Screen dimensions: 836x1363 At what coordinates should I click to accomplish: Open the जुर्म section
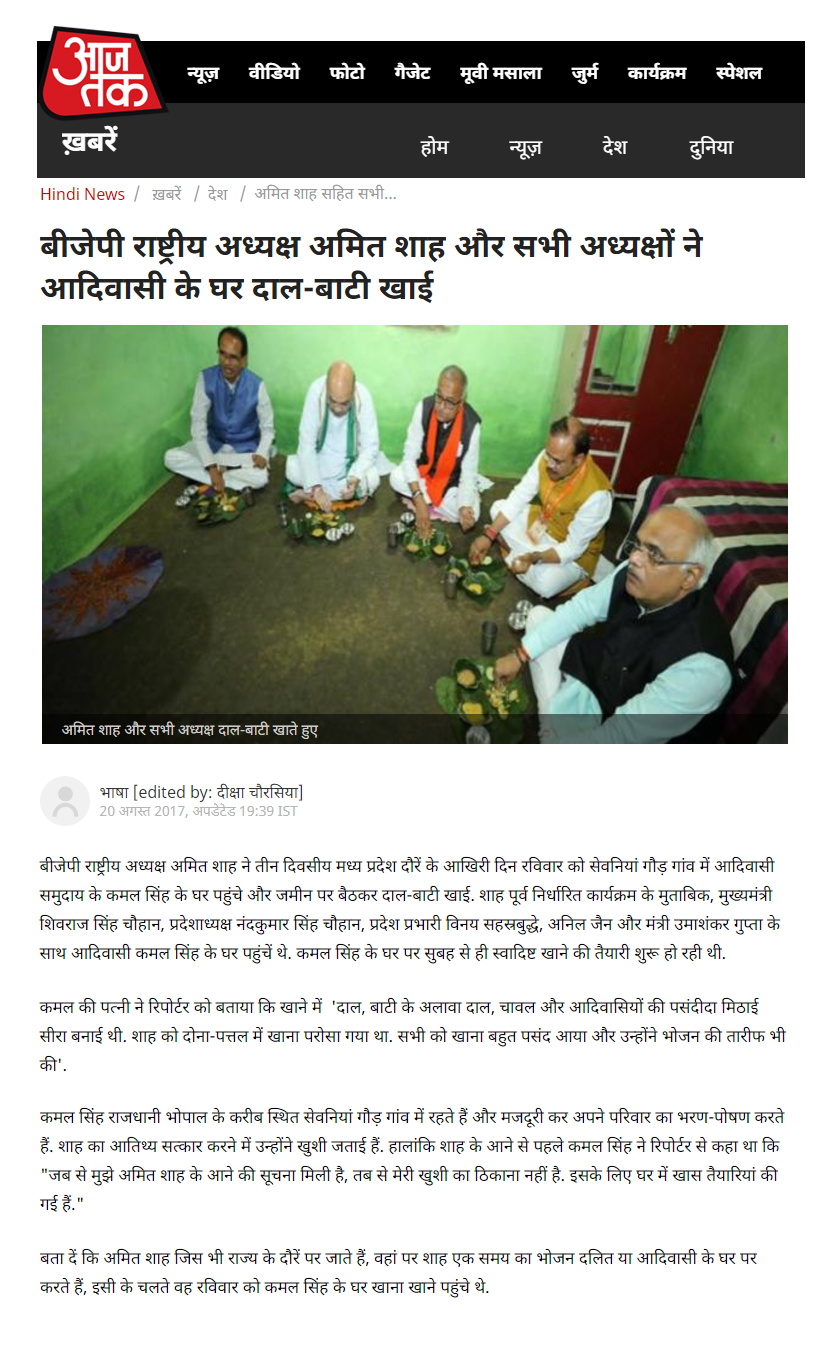click(x=585, y=73)
